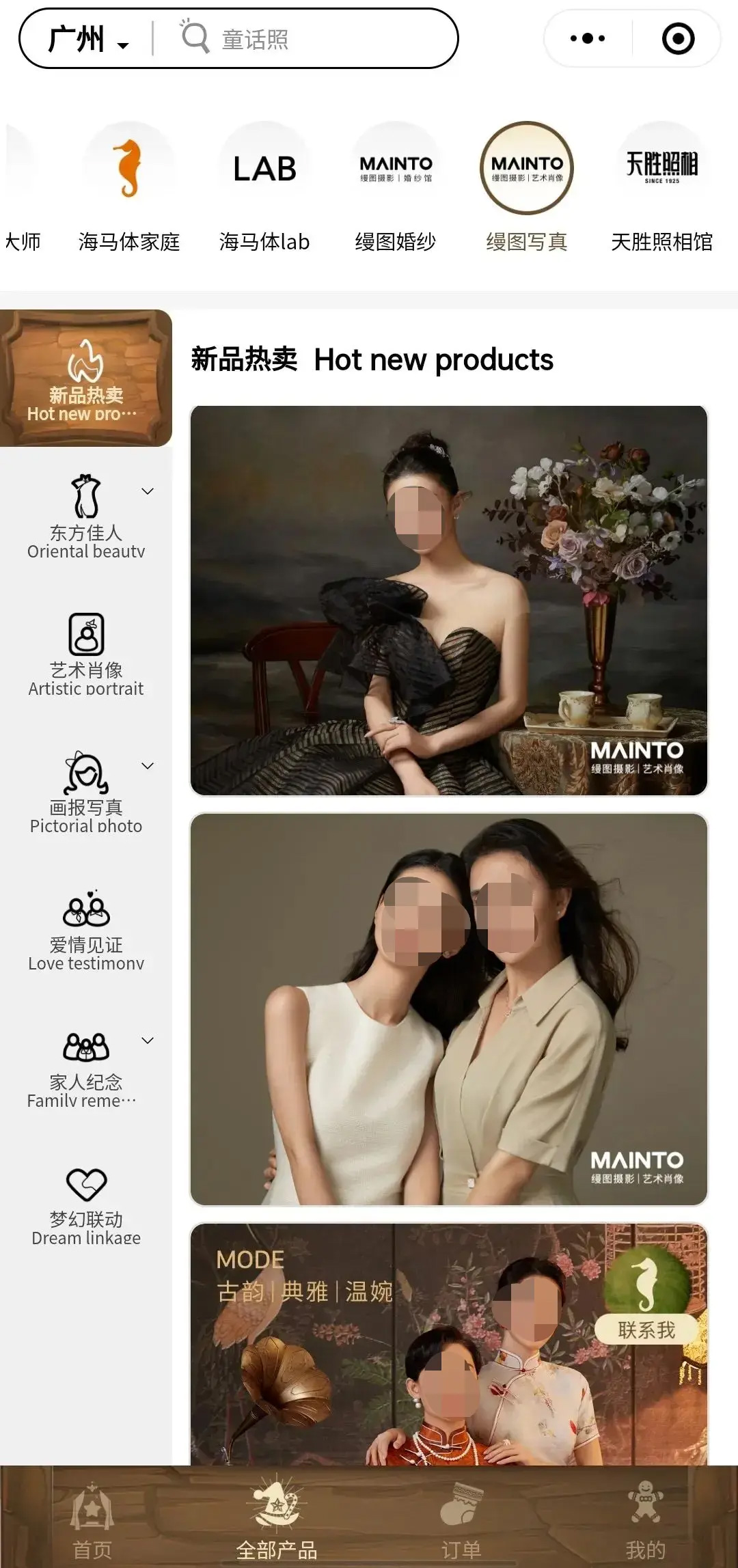
Task: Open the 爱情见证 Love testimony category
Action: [x=86, y=929]
